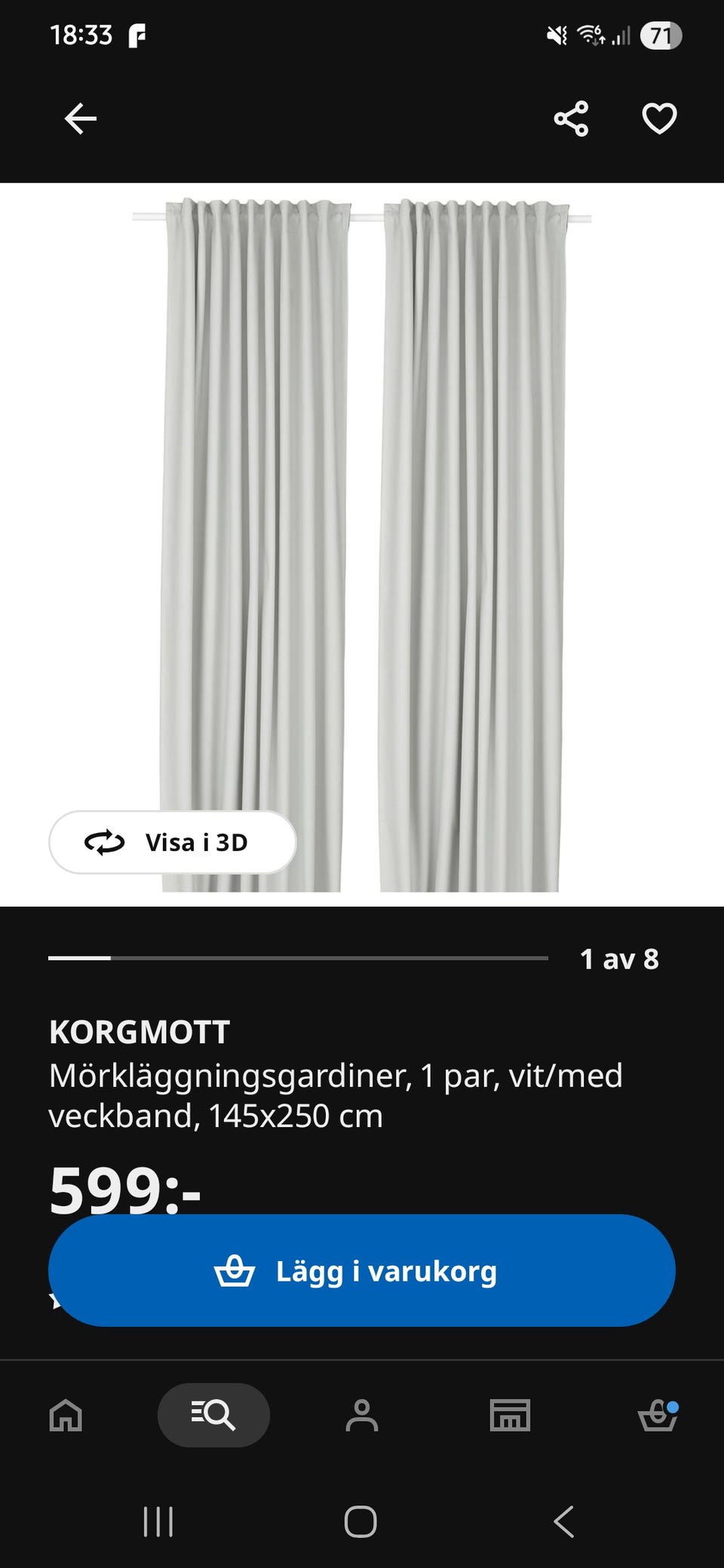Tap the product title "KORGMOTT"
The height and width of the screenshot is (1568, 724).
click(x=140, y=1033)
